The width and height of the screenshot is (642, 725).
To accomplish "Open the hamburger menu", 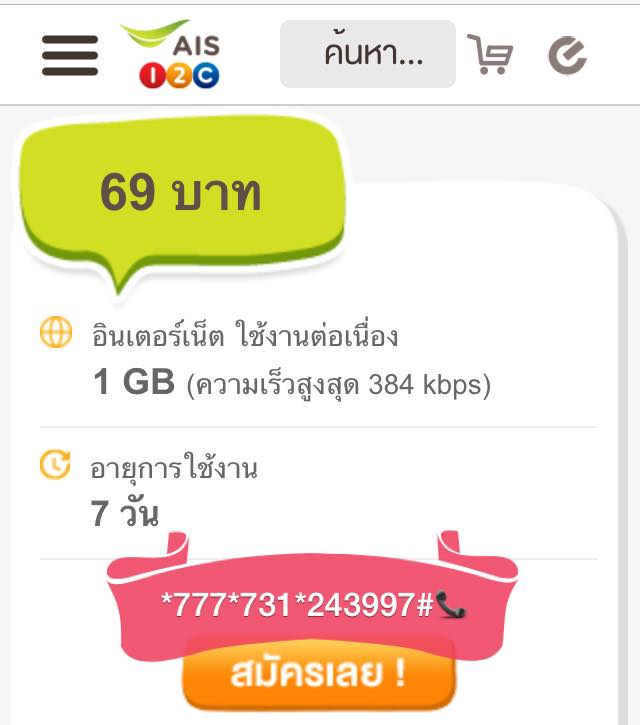I will coord(70,55).
